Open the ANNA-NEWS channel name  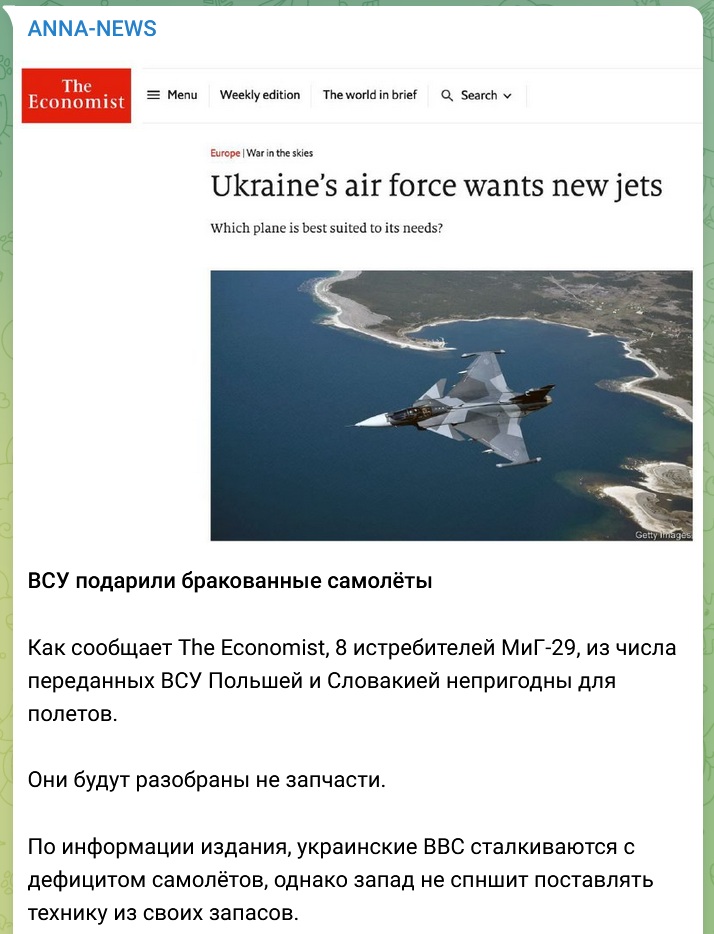click(92, 29)
